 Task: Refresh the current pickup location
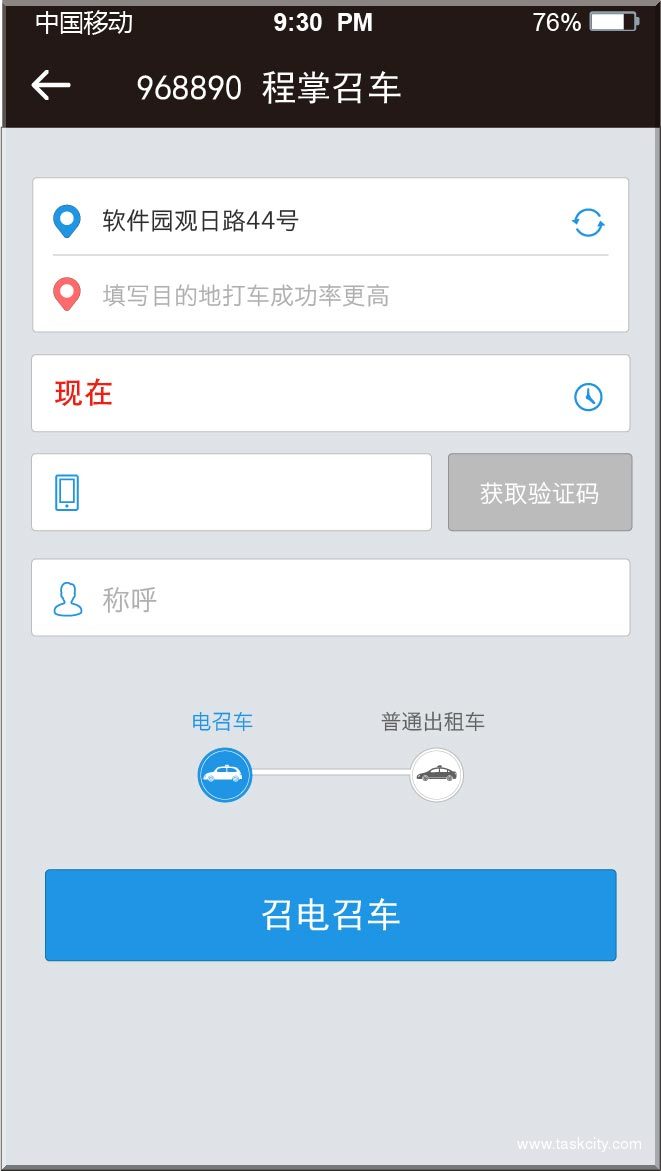pyautogui.click(x=588, y=222)
